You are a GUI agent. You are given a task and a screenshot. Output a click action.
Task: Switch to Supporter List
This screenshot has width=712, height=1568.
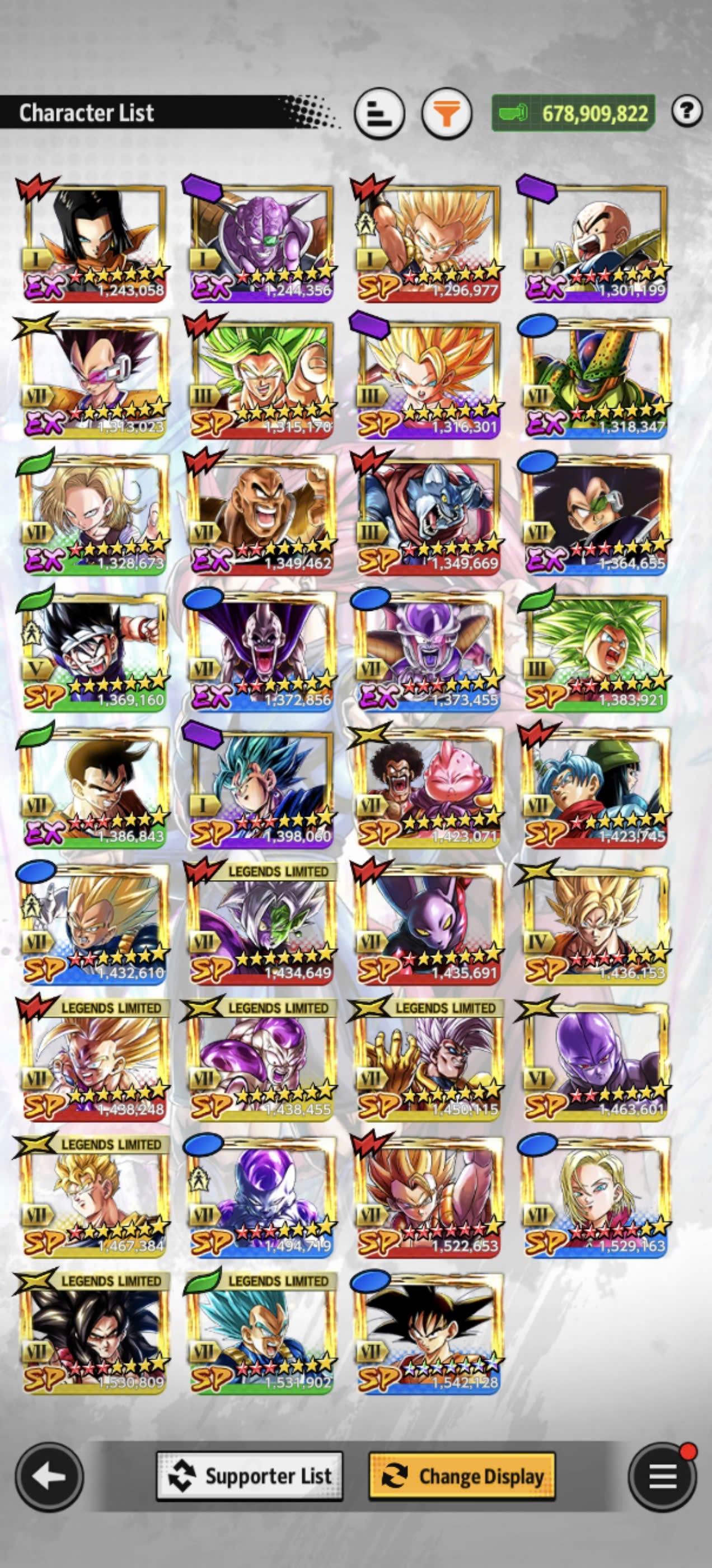[x=250, y=1476]
